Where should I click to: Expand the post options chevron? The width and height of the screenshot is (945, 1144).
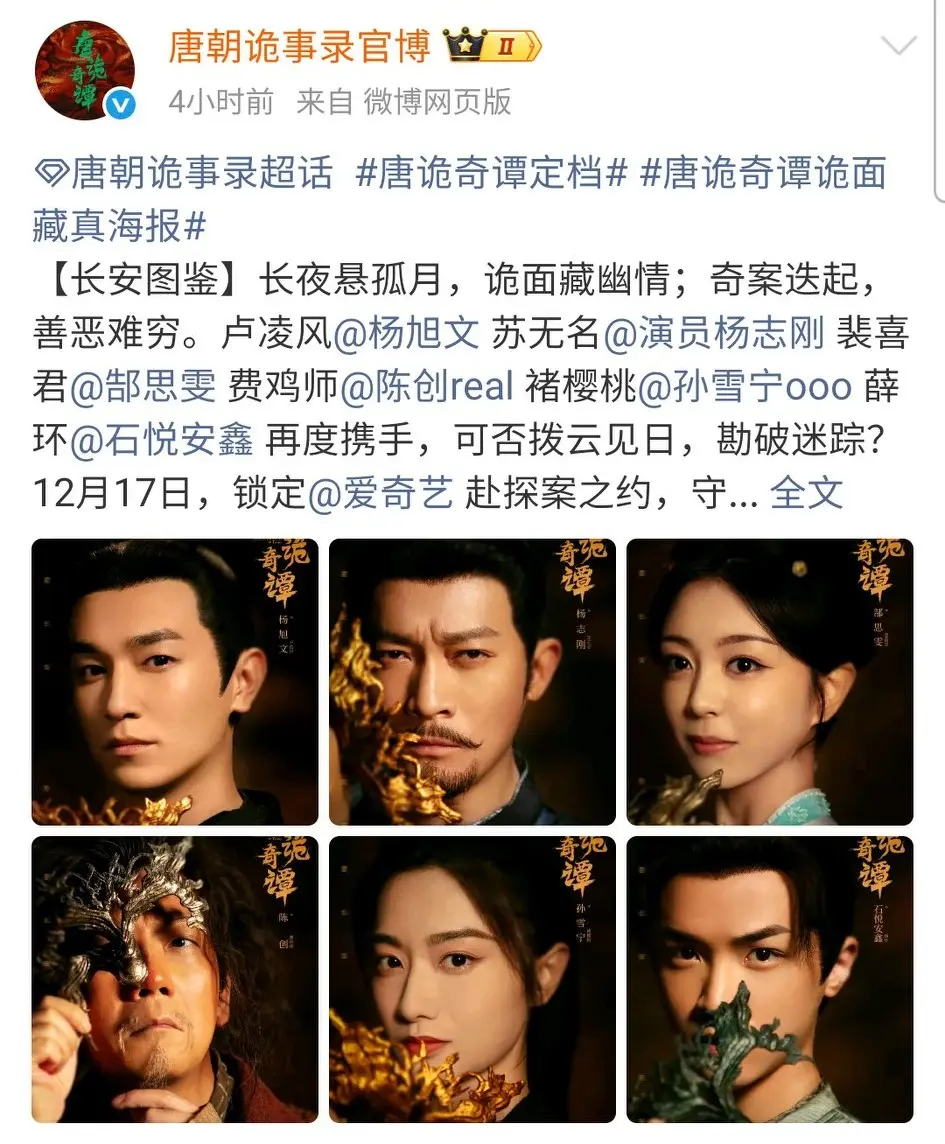tap(899, 45)
